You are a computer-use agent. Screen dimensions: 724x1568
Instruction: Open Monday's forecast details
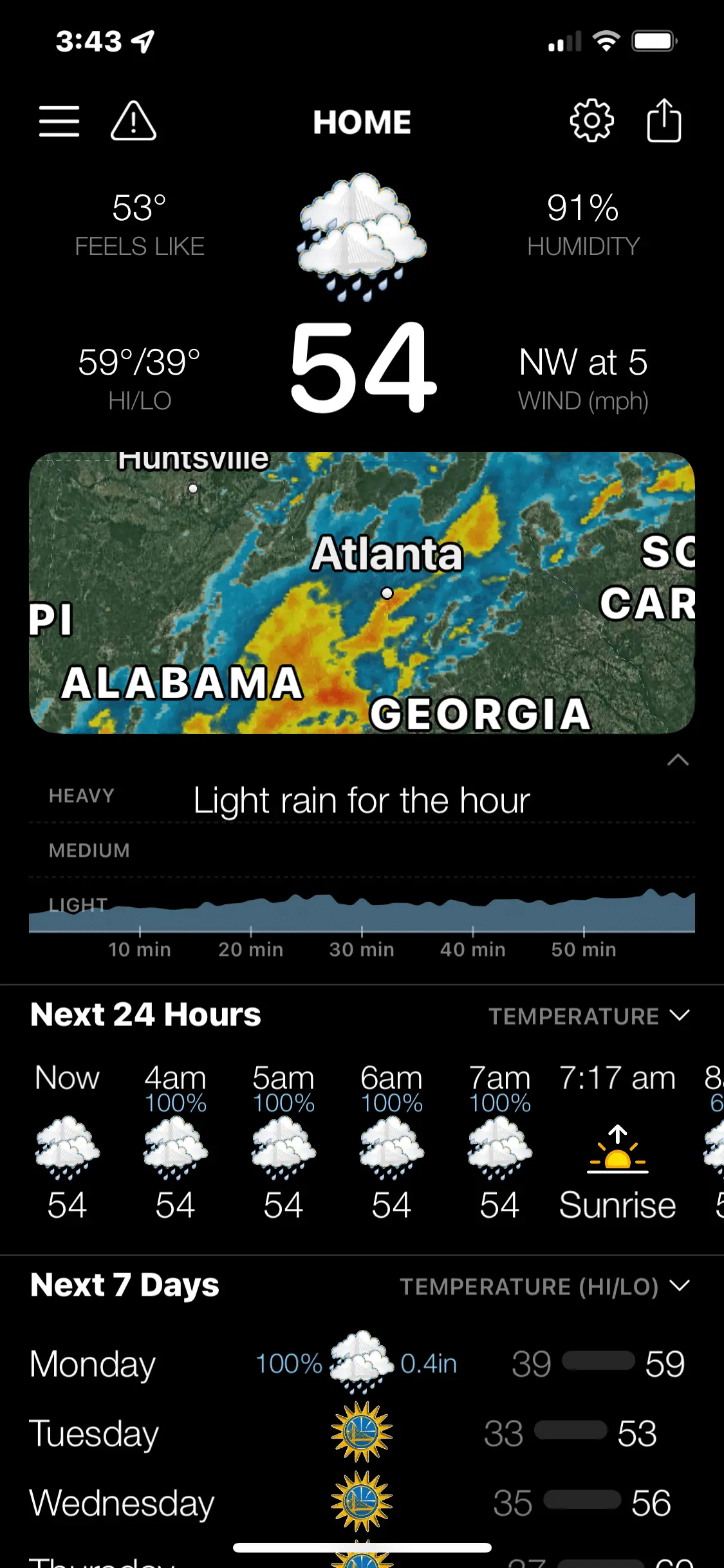pos(357,1364)
